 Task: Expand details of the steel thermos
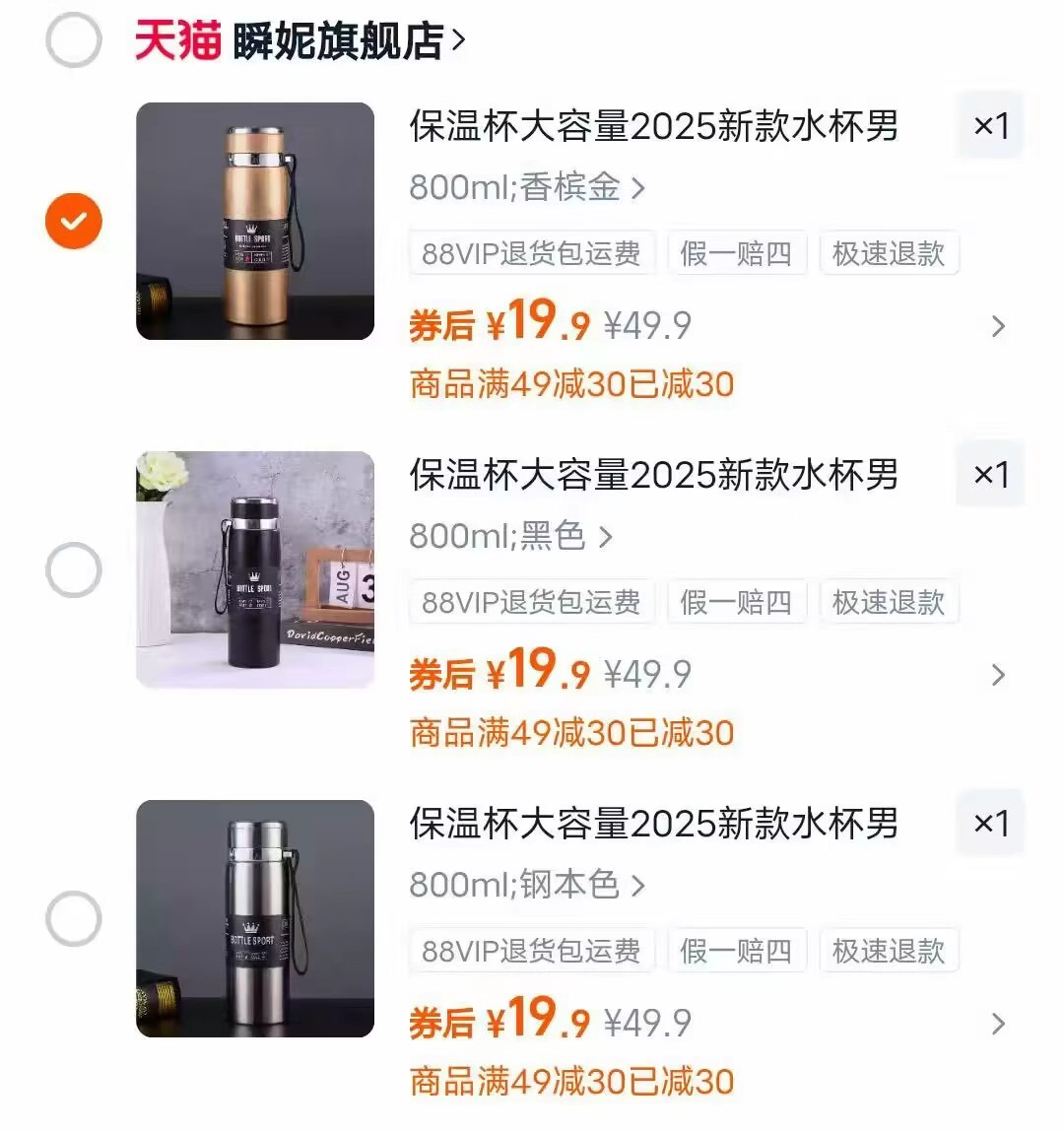(x=998, y=1024)
